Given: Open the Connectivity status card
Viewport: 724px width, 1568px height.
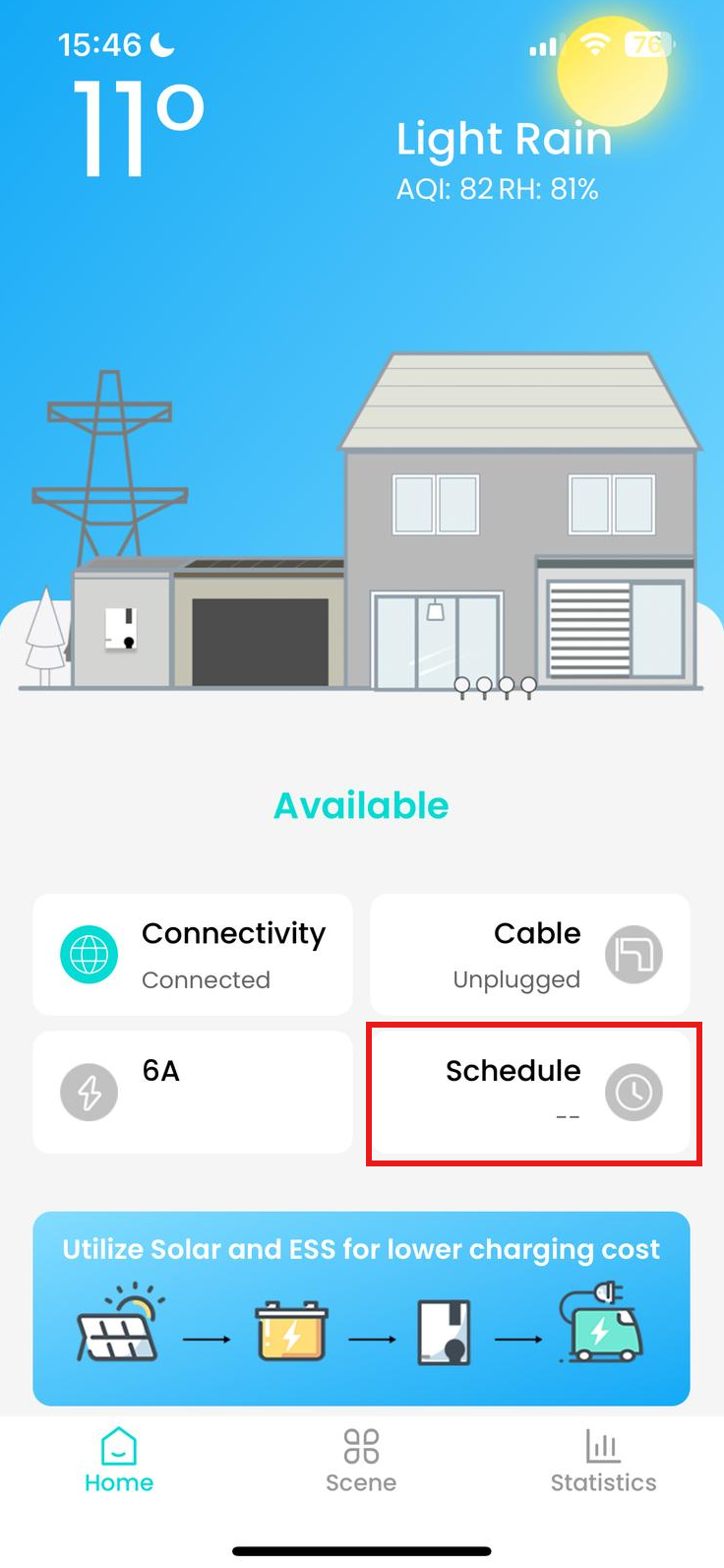Looking at the screenshot, I should 193,955.
